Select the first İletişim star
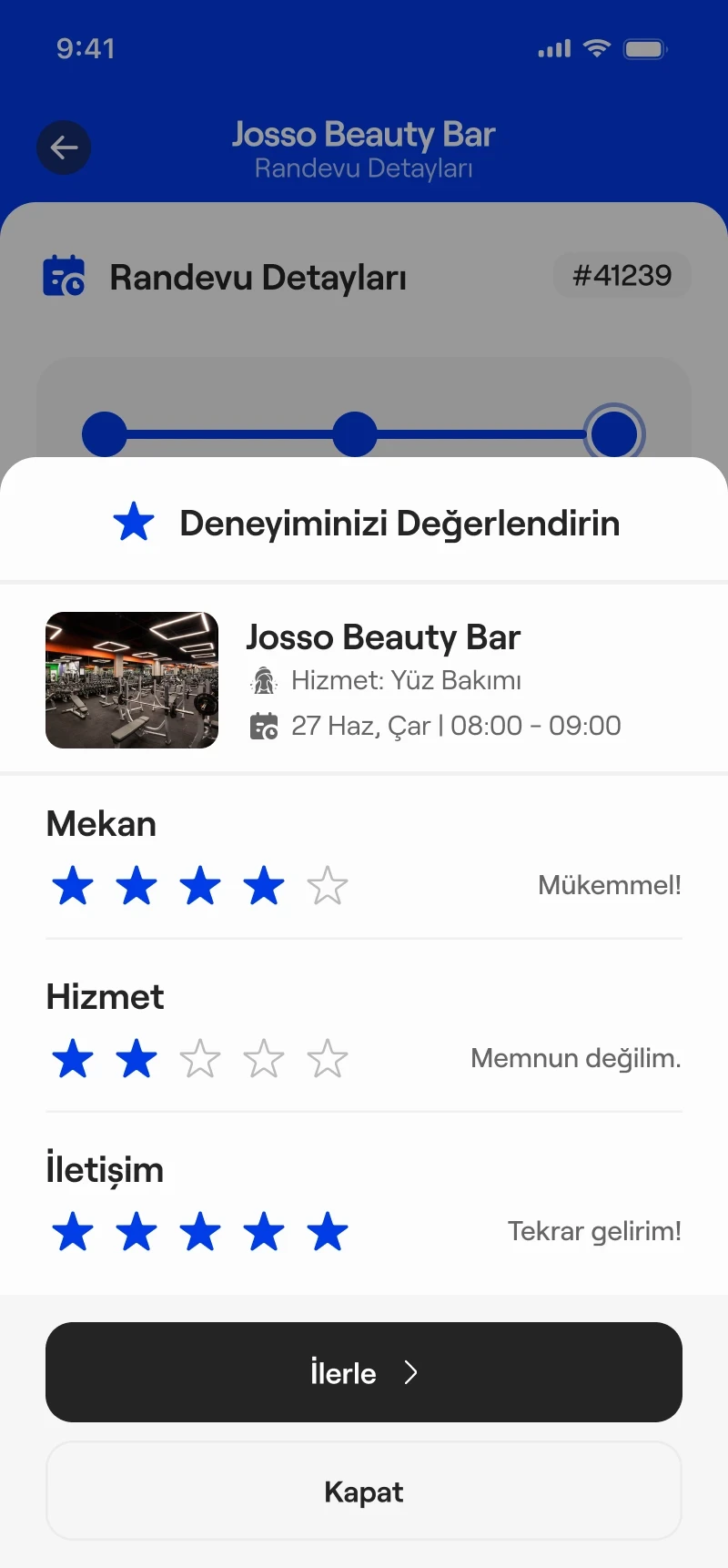The height and width of the screenshot is (1568, 728). (x=73, y=1231)
